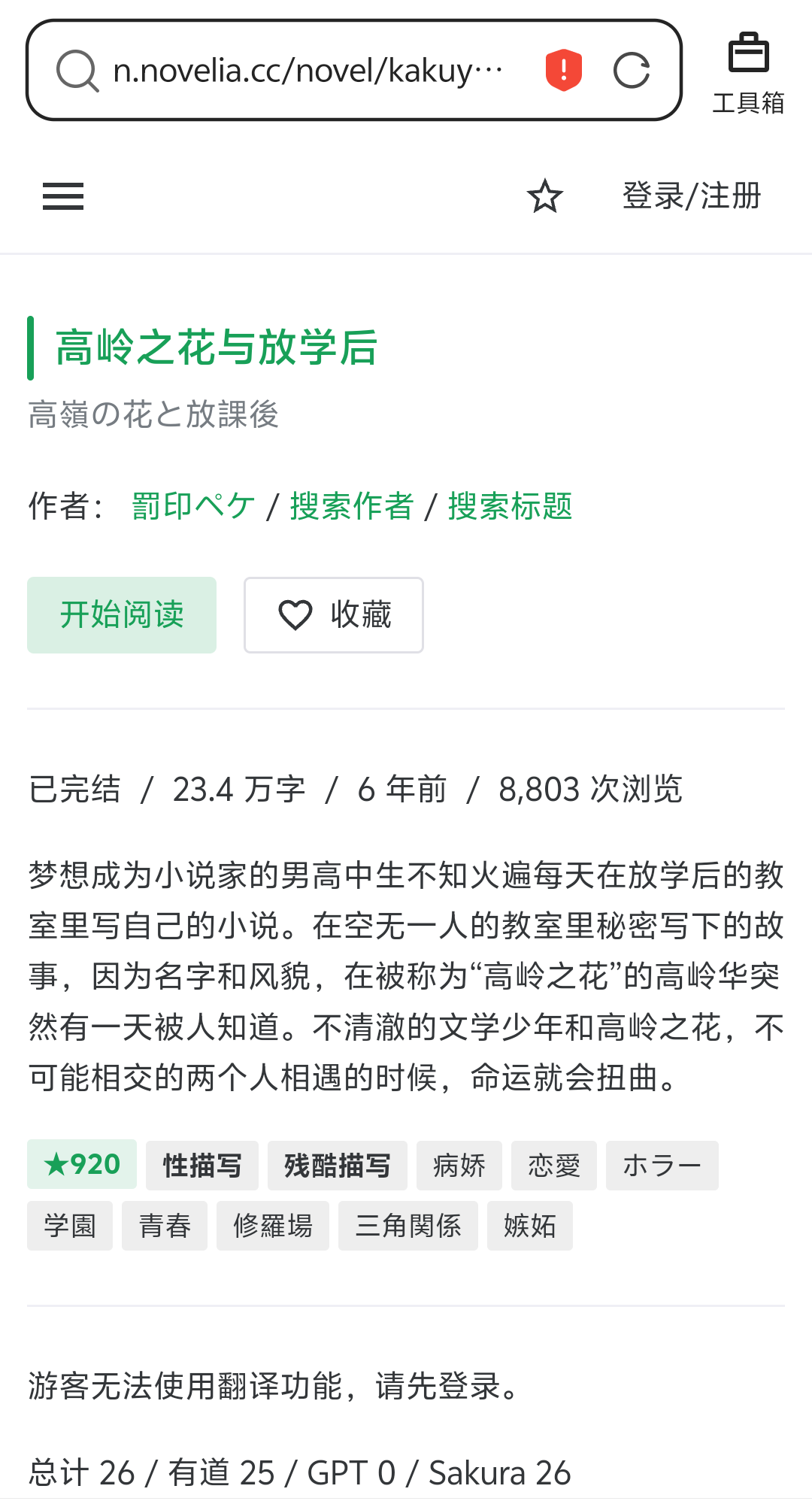The width and height of the screenshot is (812, 1501).
Task: Pick the ホラー tag chip
Action: coord(662,1166)
